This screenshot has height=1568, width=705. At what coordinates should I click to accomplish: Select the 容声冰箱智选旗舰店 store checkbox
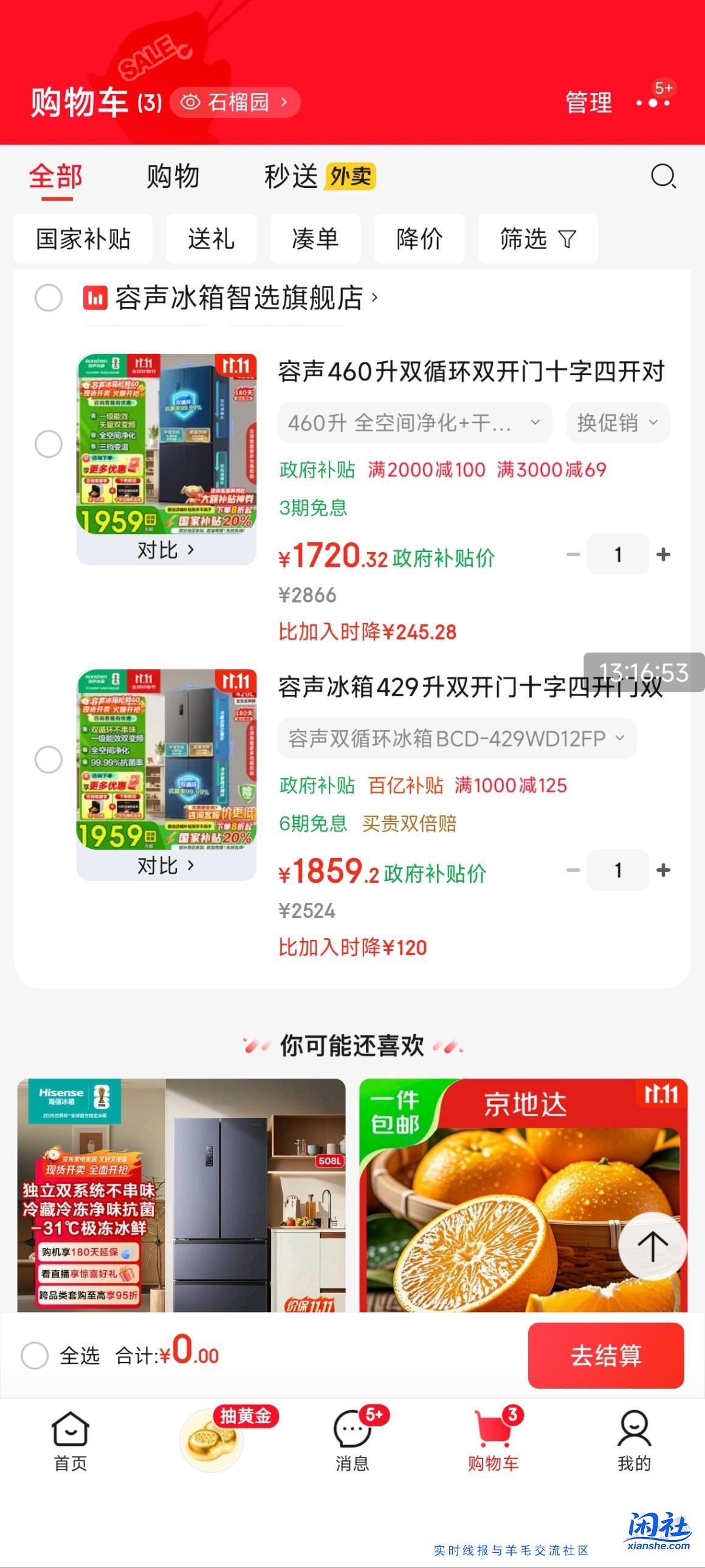click(x=49, y=299)
